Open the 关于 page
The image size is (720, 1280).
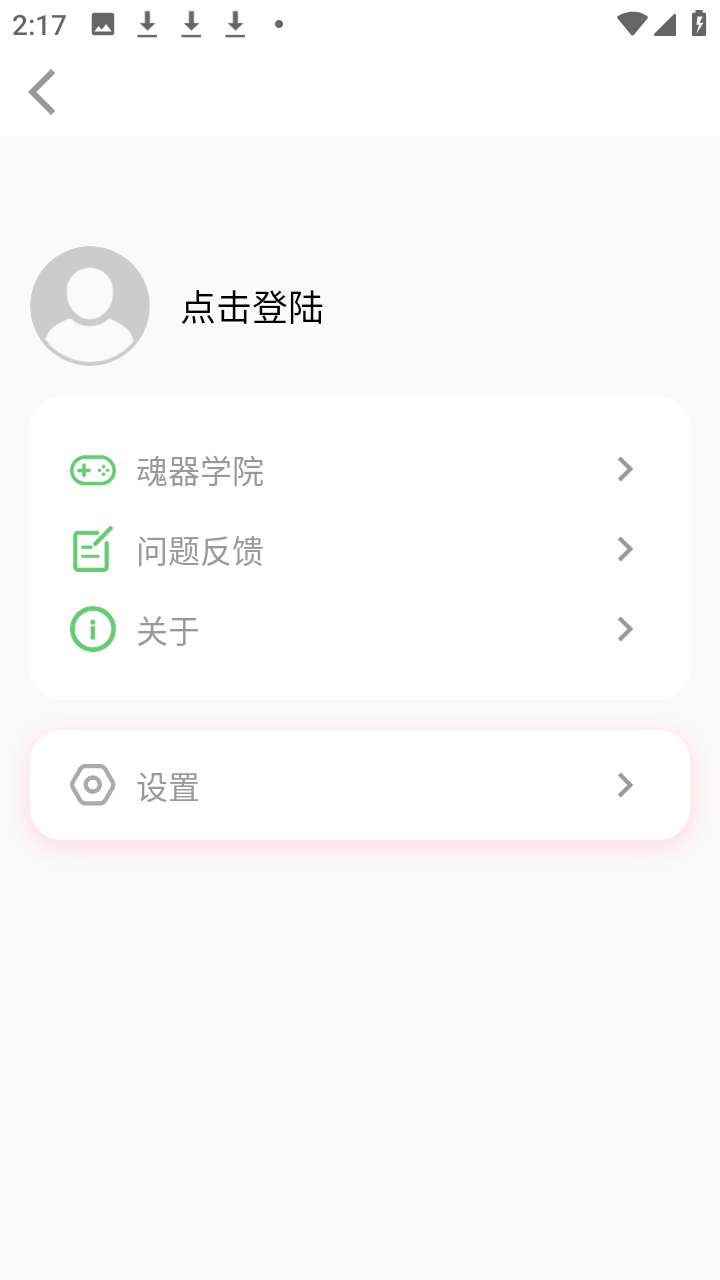coord(166,629)
